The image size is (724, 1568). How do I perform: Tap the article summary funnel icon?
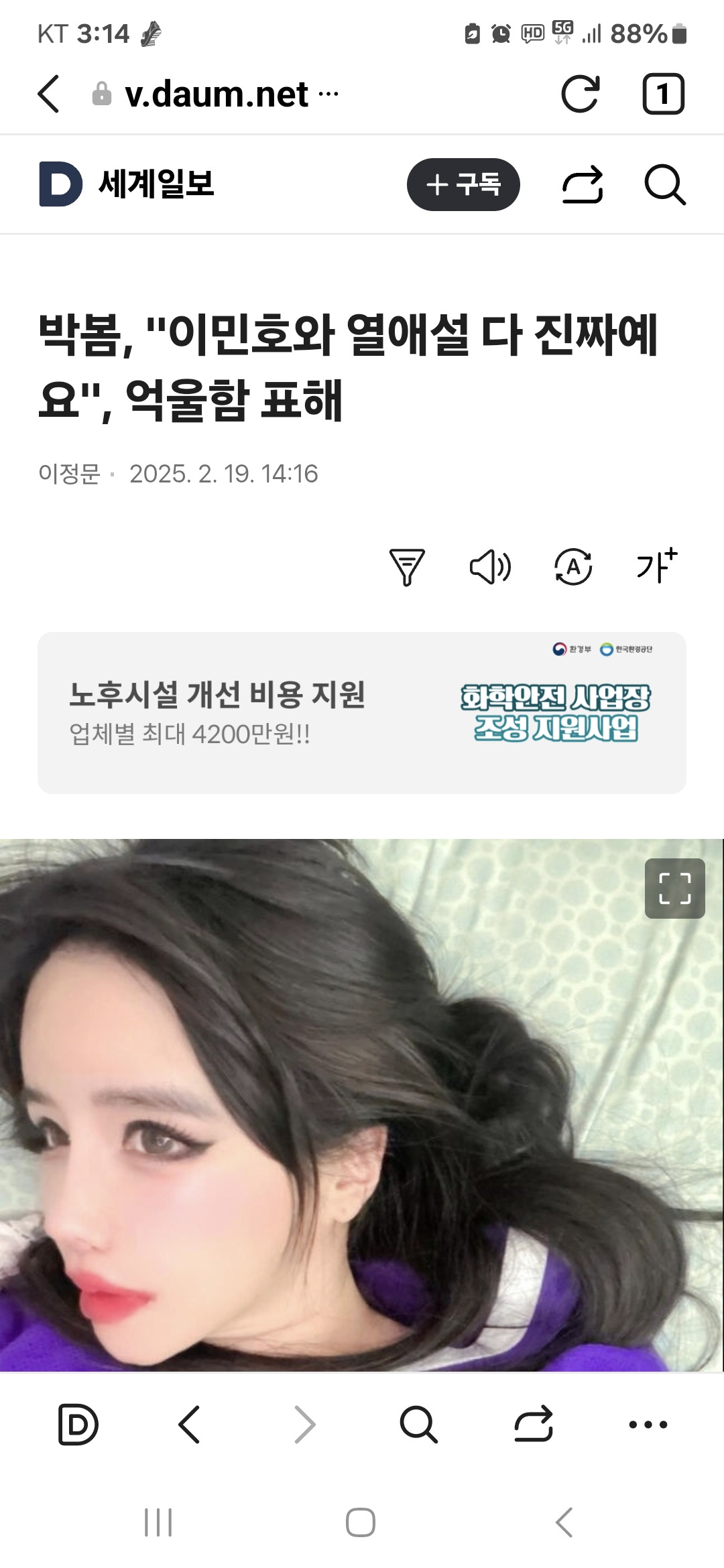(409, 568)
